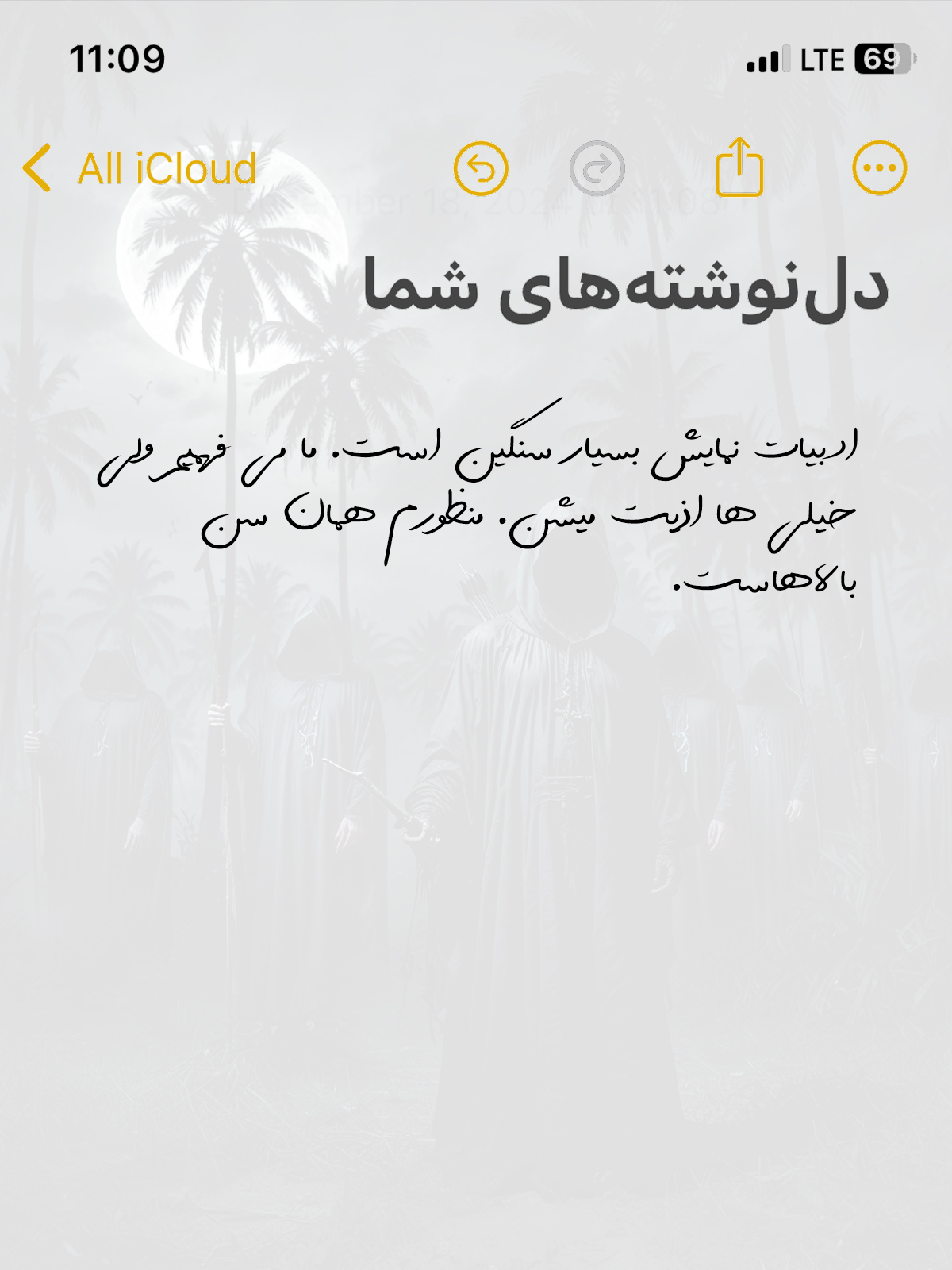Tap the redo arrow icon
The width and height of the screenshot is (952, 1270).
click(597, 168)
